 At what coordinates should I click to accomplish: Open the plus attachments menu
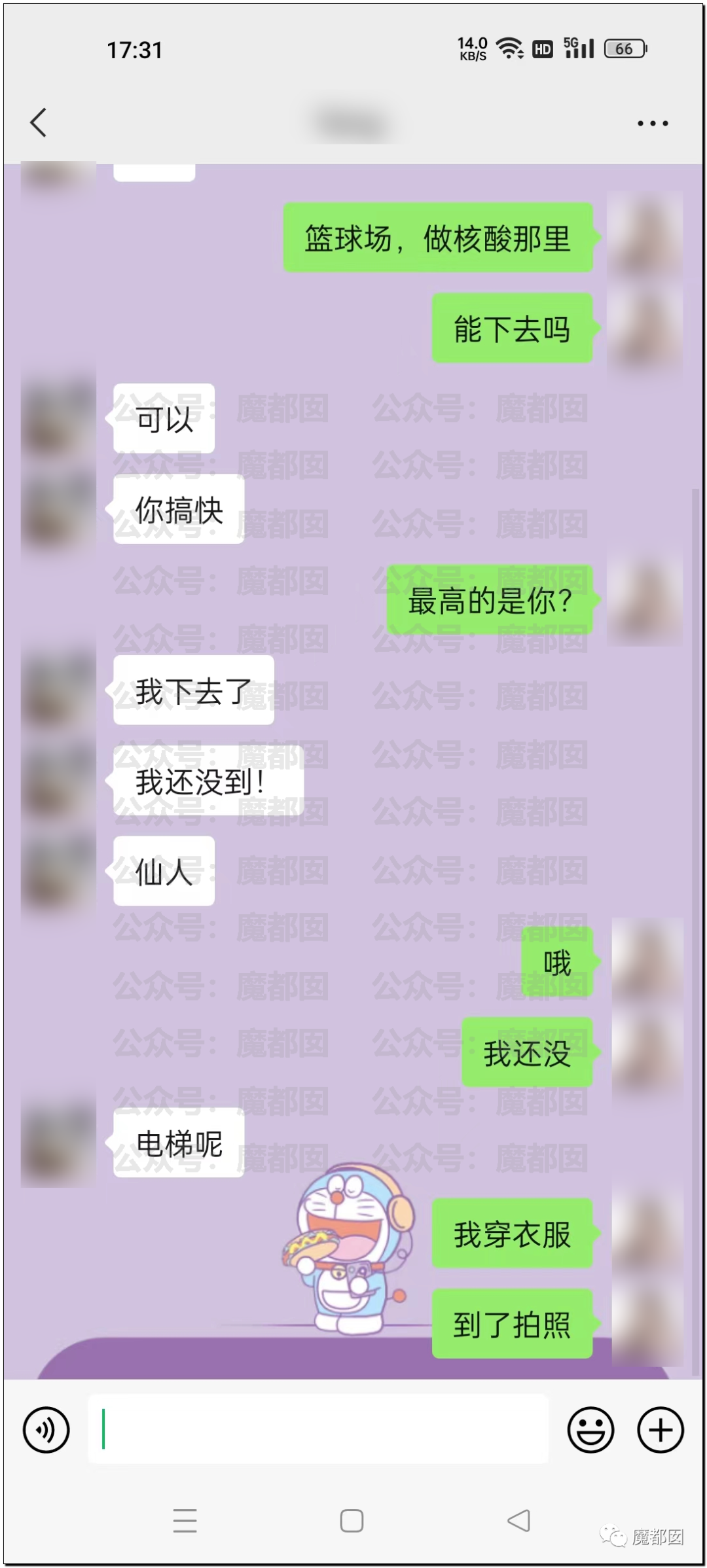660,1429
